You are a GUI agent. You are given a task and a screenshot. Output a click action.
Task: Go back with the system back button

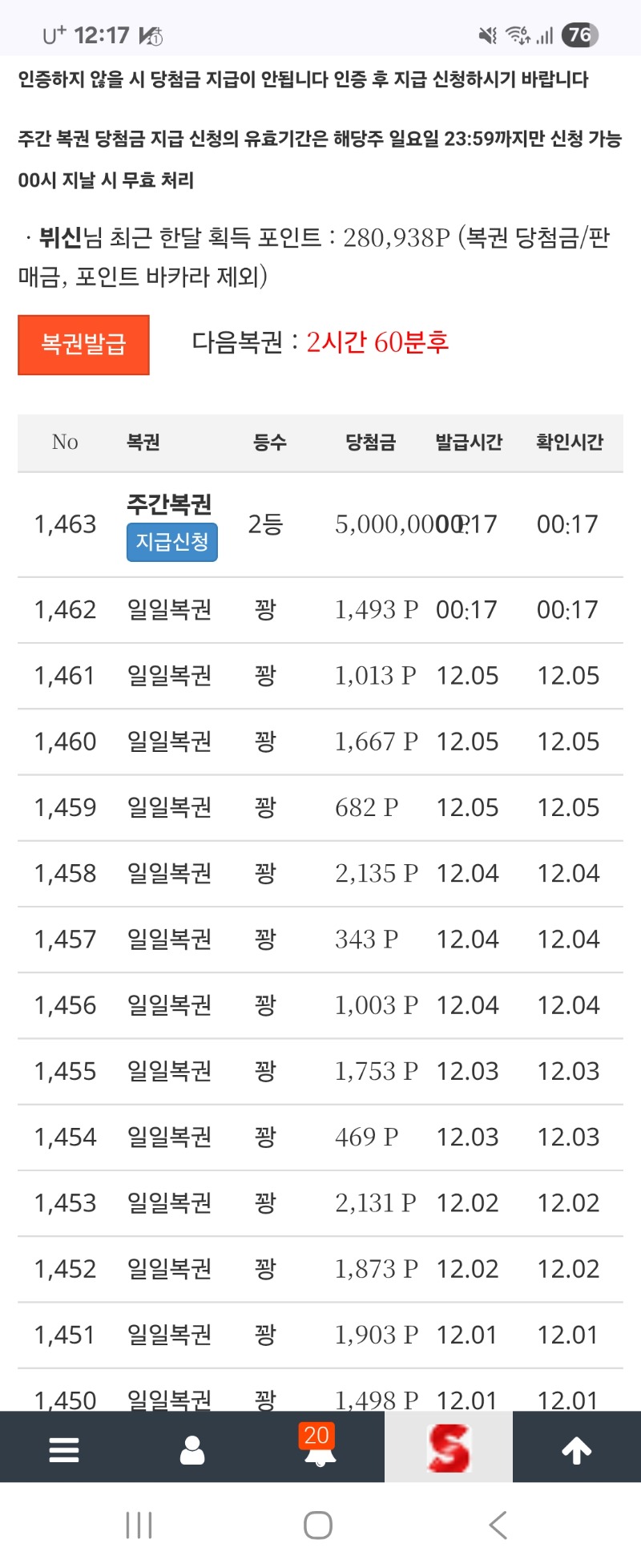[x=498, y=1525]
